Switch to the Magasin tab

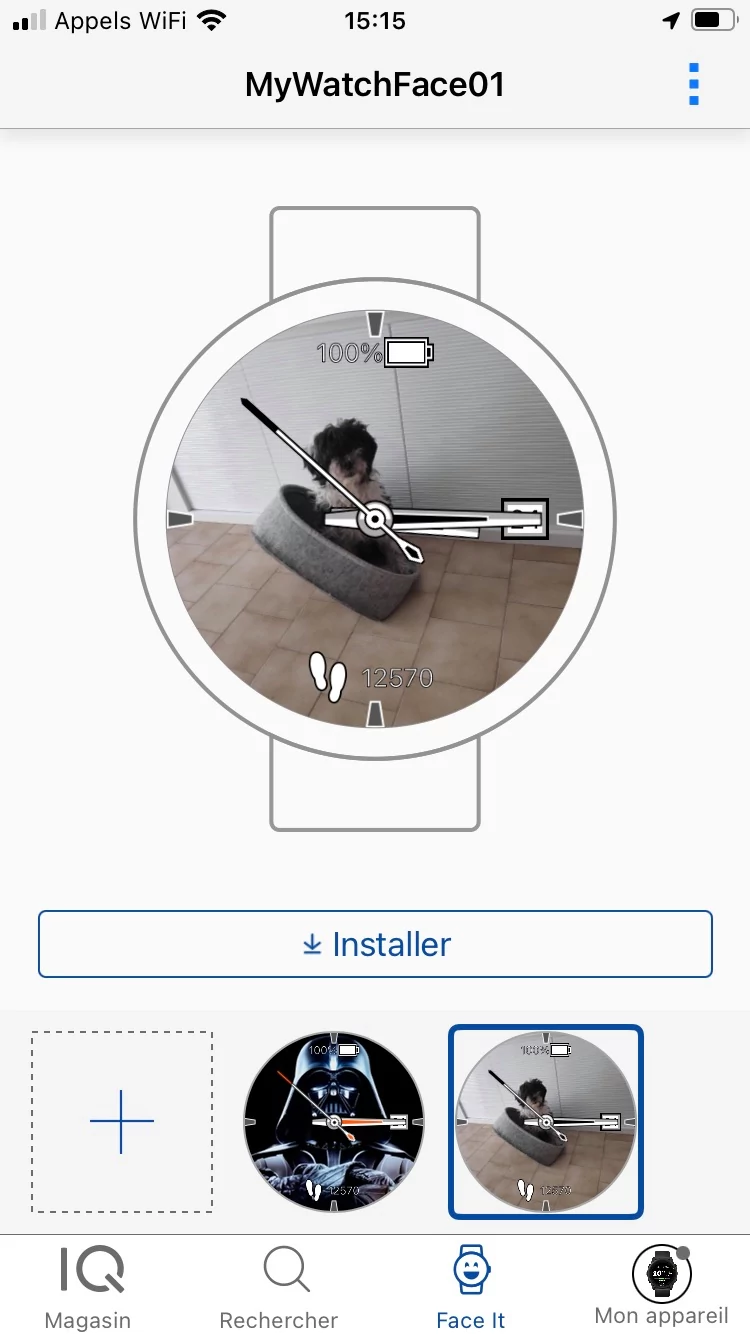(x=88, y=1288)
